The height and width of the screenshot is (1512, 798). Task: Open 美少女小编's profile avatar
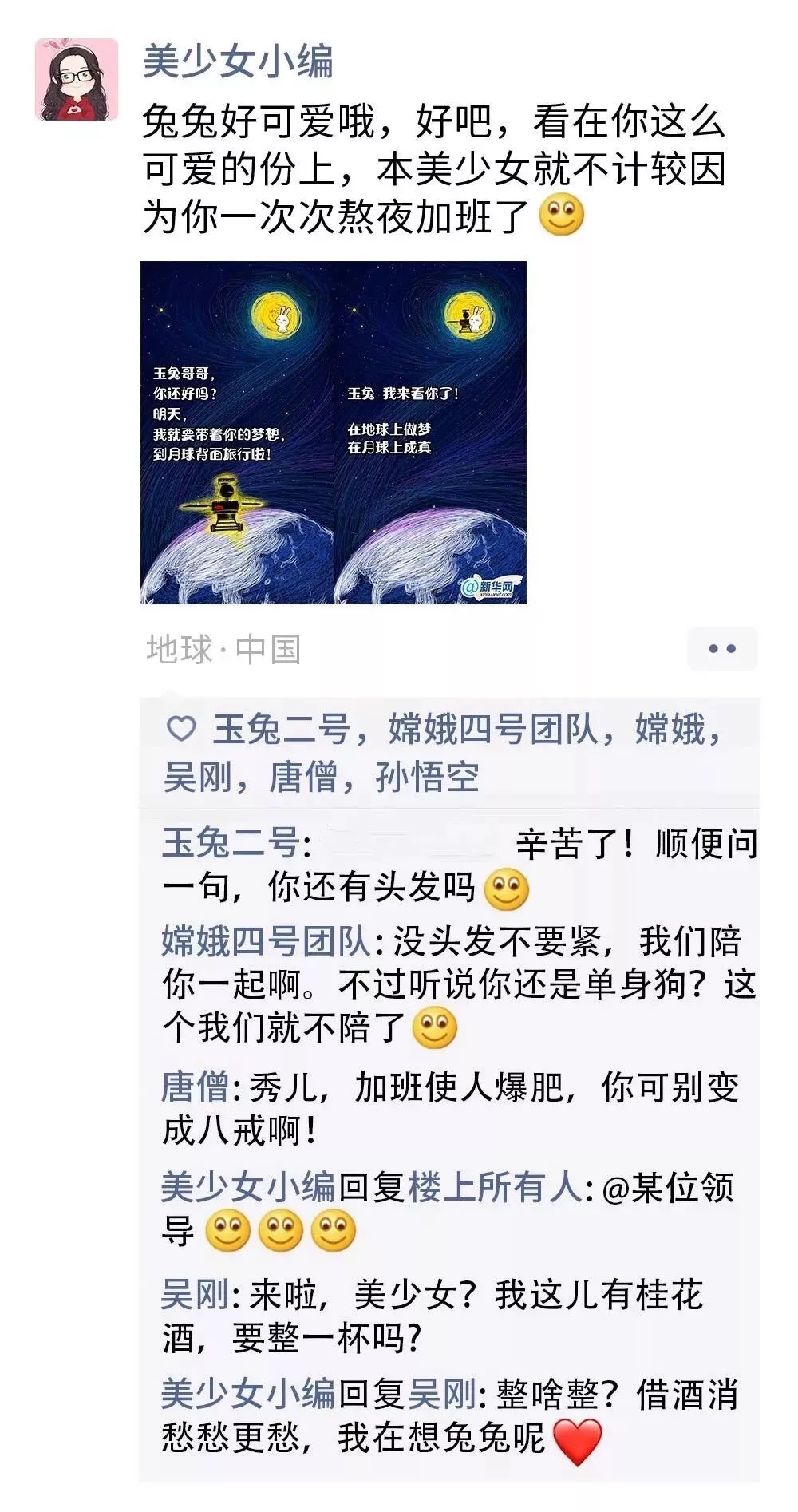click(77, 79)
